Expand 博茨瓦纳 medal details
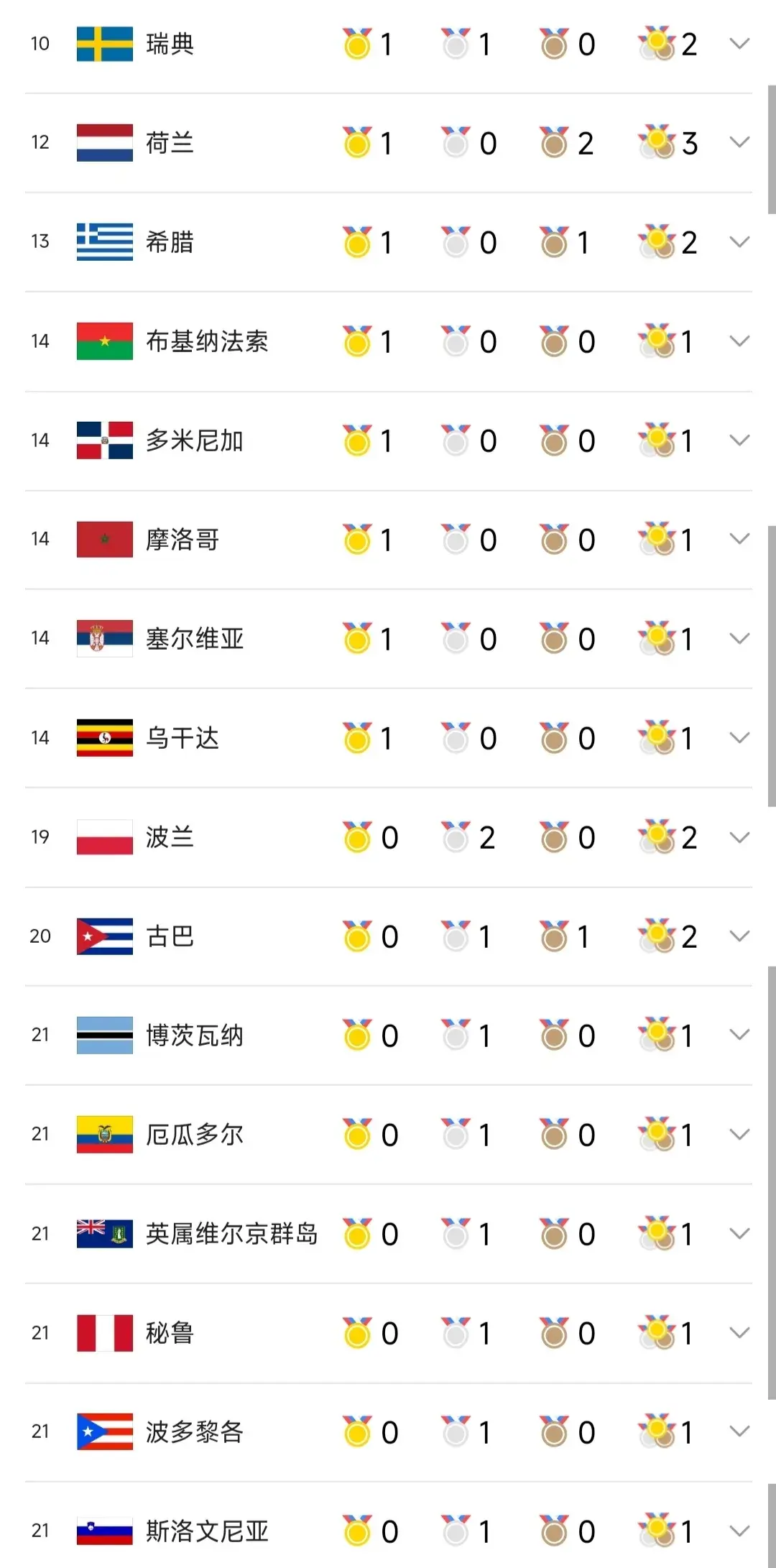The height and width of the screenshot is (1568, 776). pos(739,1035)
